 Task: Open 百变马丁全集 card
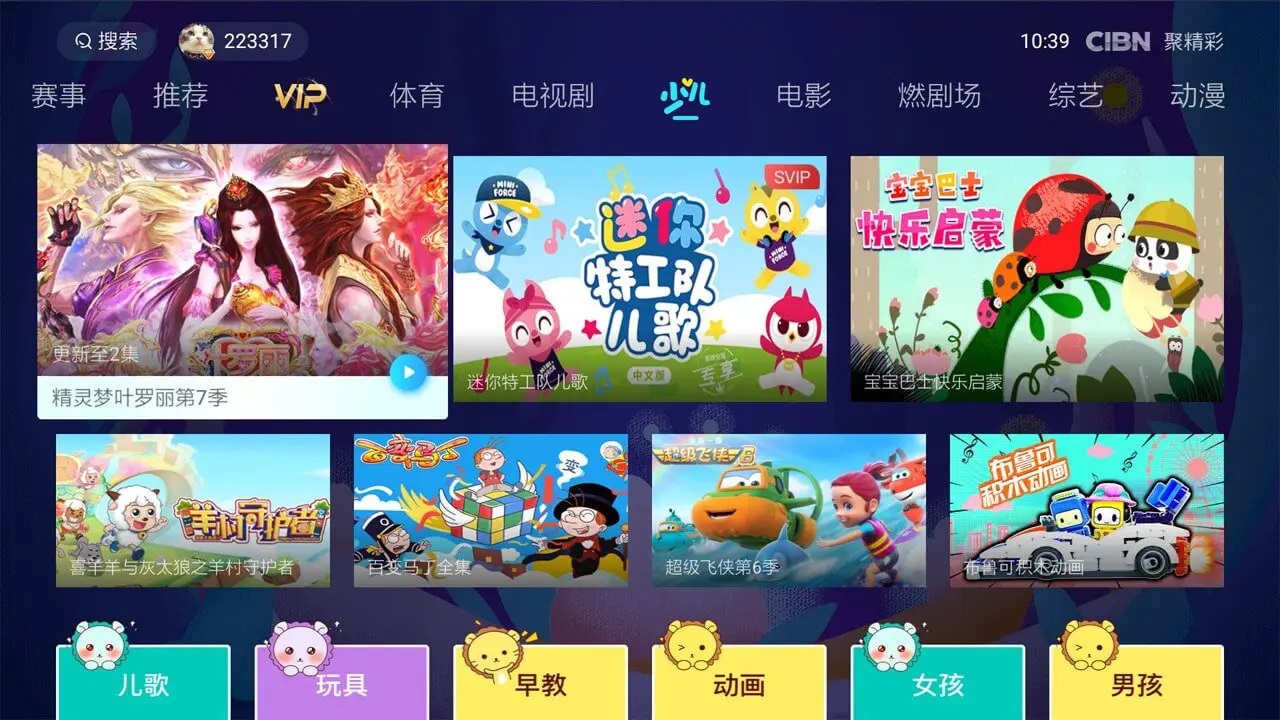tap(491, 510)
